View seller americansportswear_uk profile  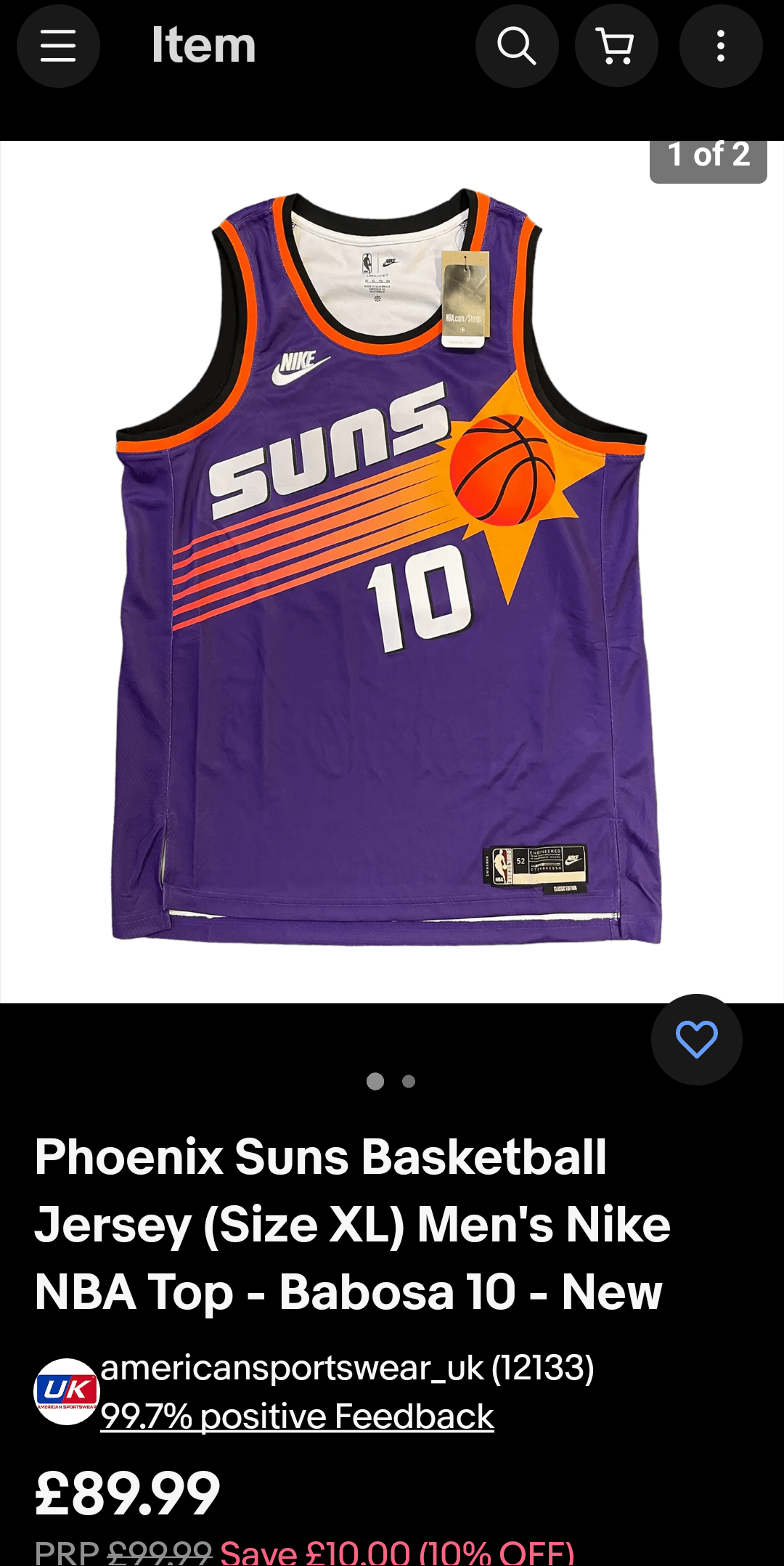tap(347, 1369)
